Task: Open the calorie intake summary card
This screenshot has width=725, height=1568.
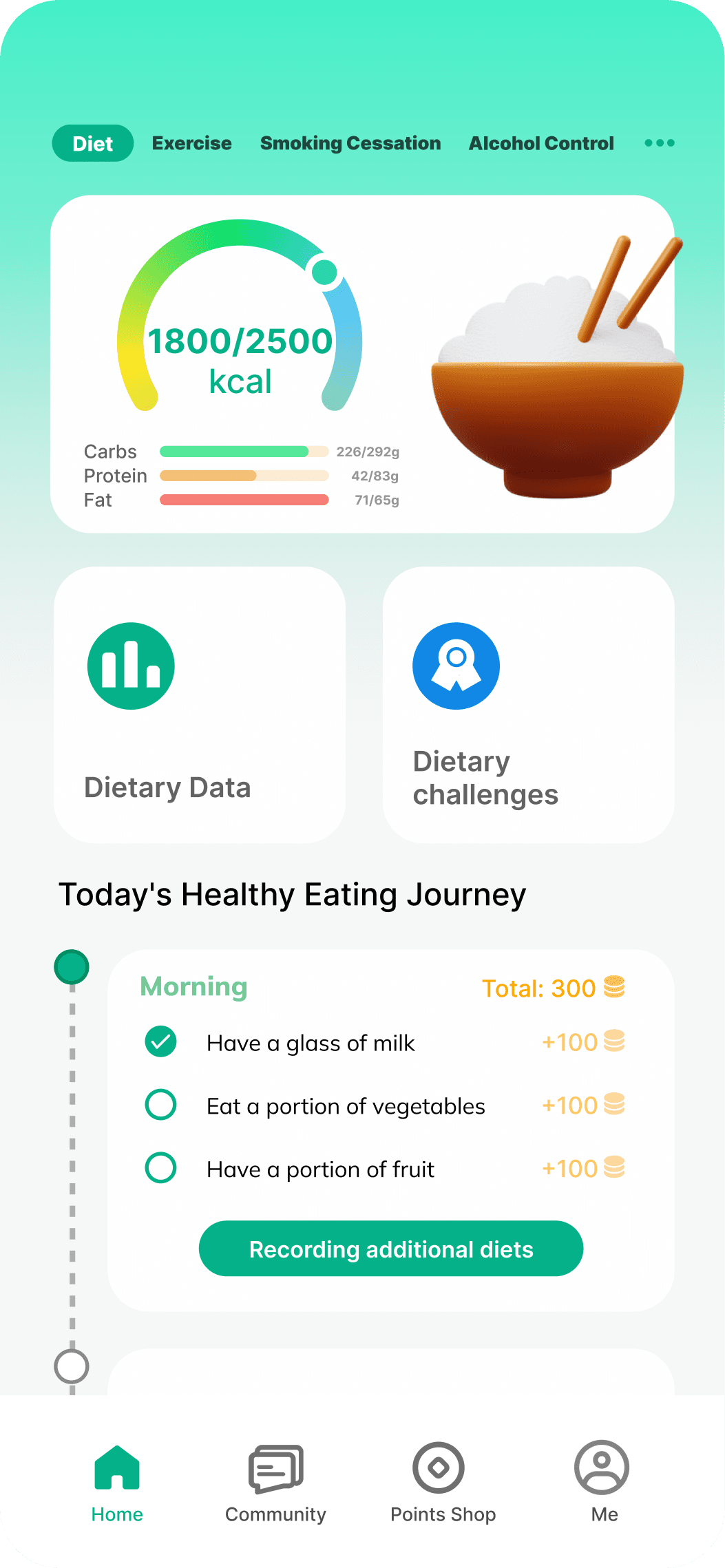Action: click(x=362, y=363)
